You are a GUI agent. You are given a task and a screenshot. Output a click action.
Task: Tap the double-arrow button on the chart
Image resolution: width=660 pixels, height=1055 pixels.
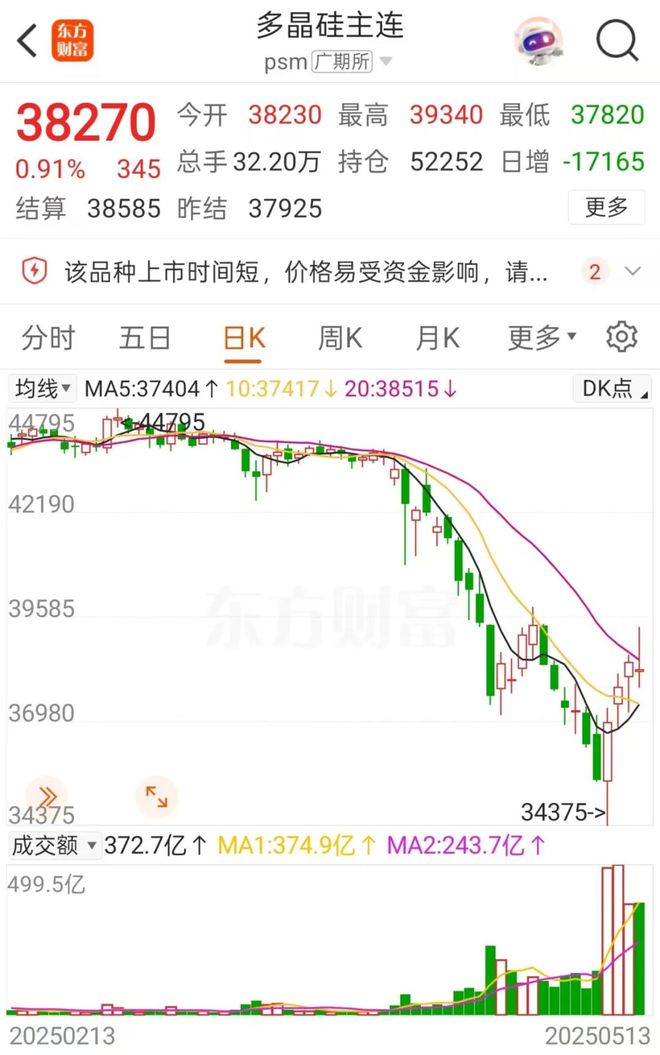pos(46,795)
